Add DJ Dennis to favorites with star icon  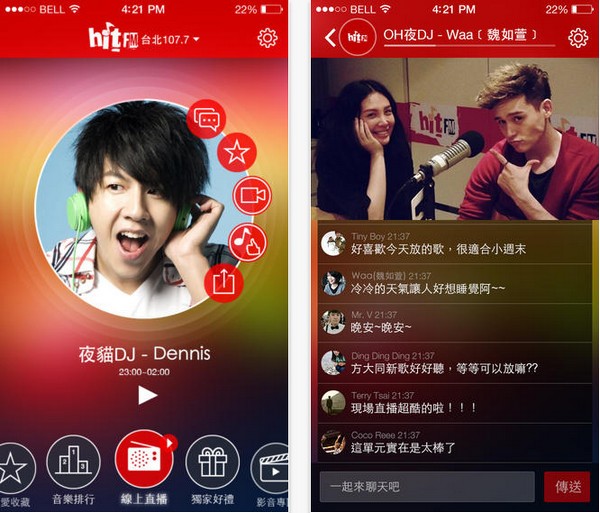coord(236,152)
